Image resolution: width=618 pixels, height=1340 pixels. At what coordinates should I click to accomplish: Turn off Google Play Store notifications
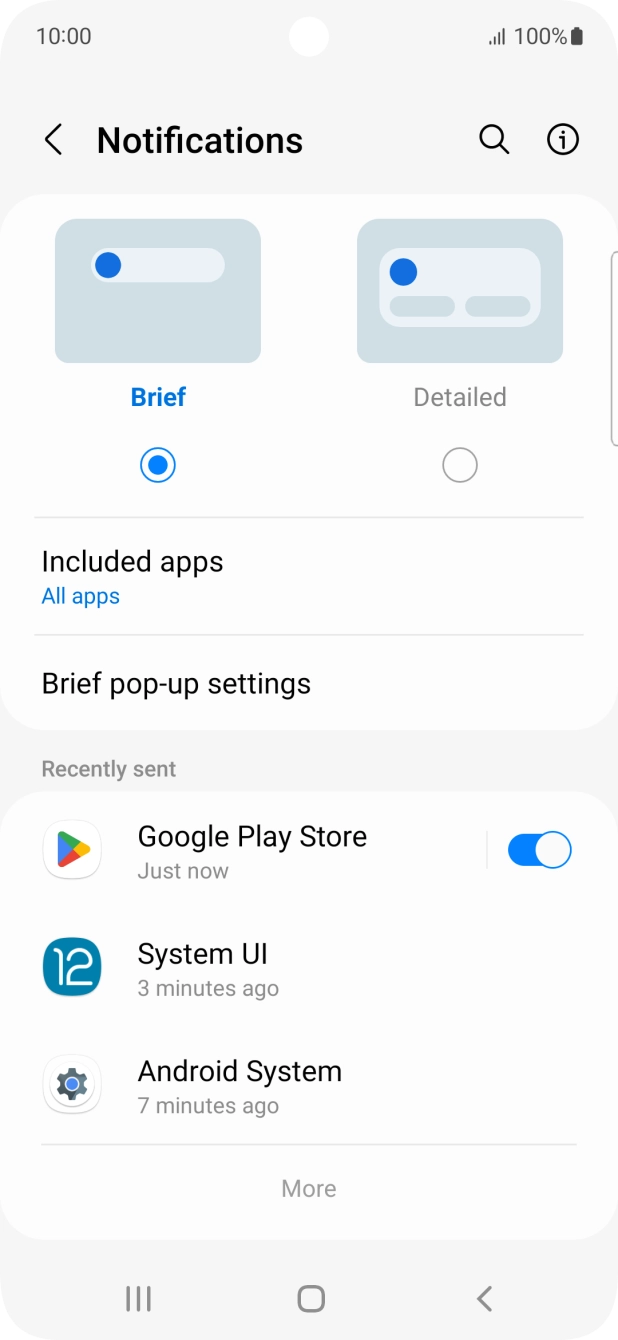[539, 851]
